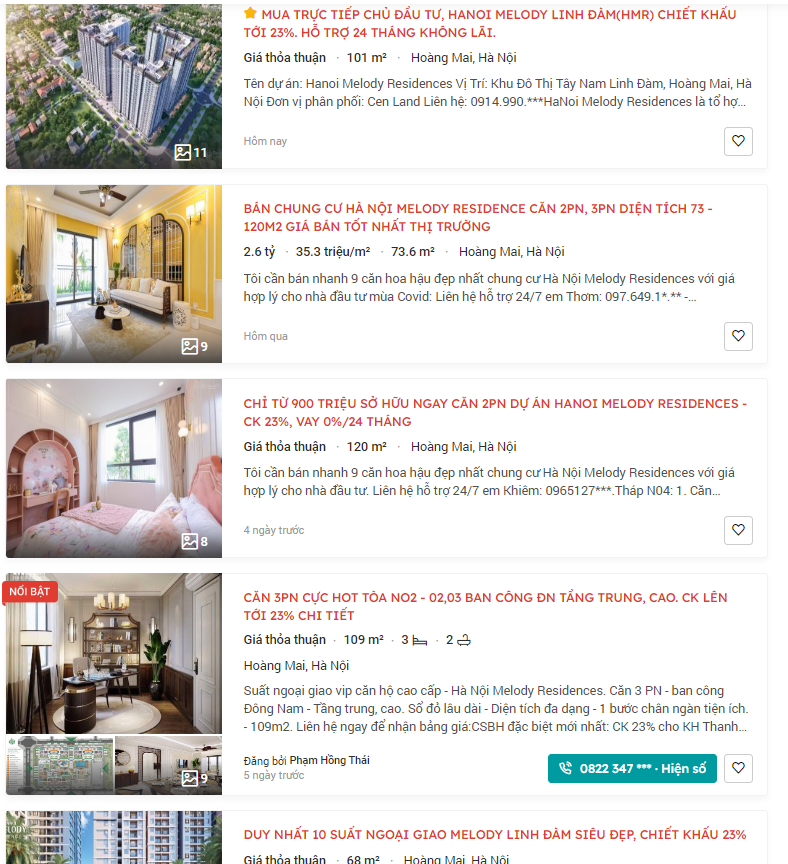788x864 pixels.
Task: Favorite the 2.6 tỷ 73.6 m² listing
Action: pyautogui.click(x=738, y=336)
